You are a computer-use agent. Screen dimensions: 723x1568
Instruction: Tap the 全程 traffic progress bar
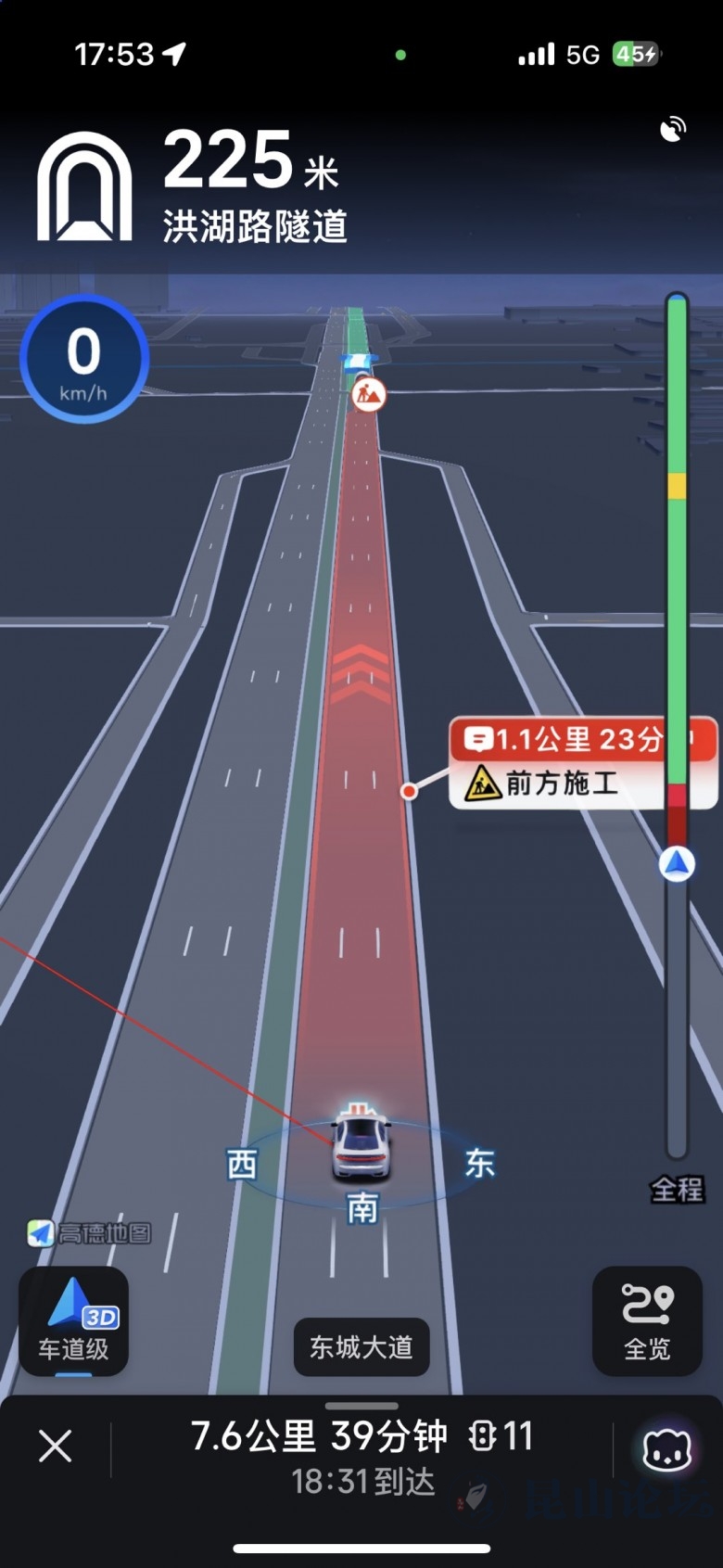[678, 723]
